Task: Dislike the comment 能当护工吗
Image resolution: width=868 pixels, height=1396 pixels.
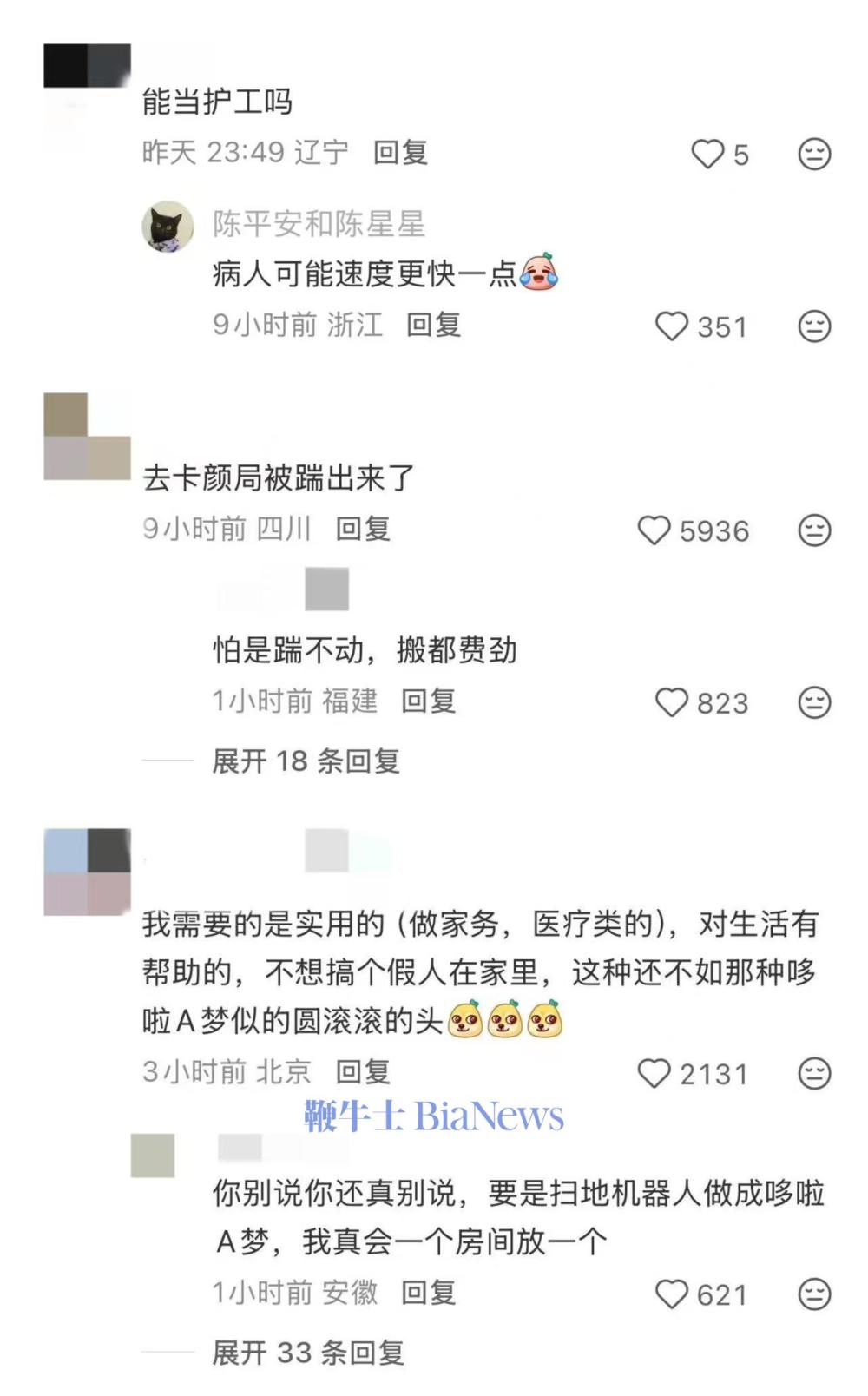Action: (x=814, y=154)
